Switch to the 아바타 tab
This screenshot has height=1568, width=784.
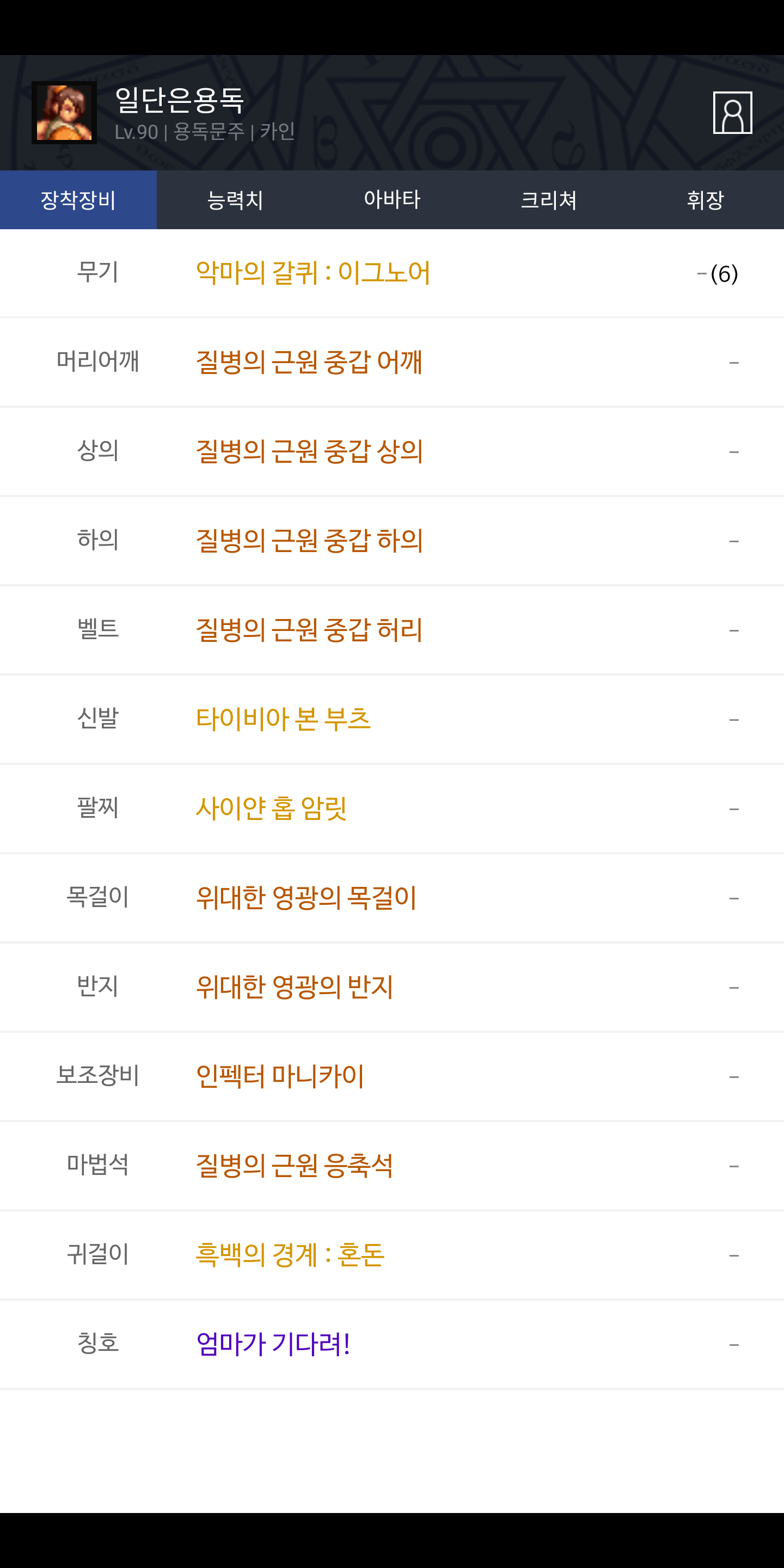[x=392, y=200]
